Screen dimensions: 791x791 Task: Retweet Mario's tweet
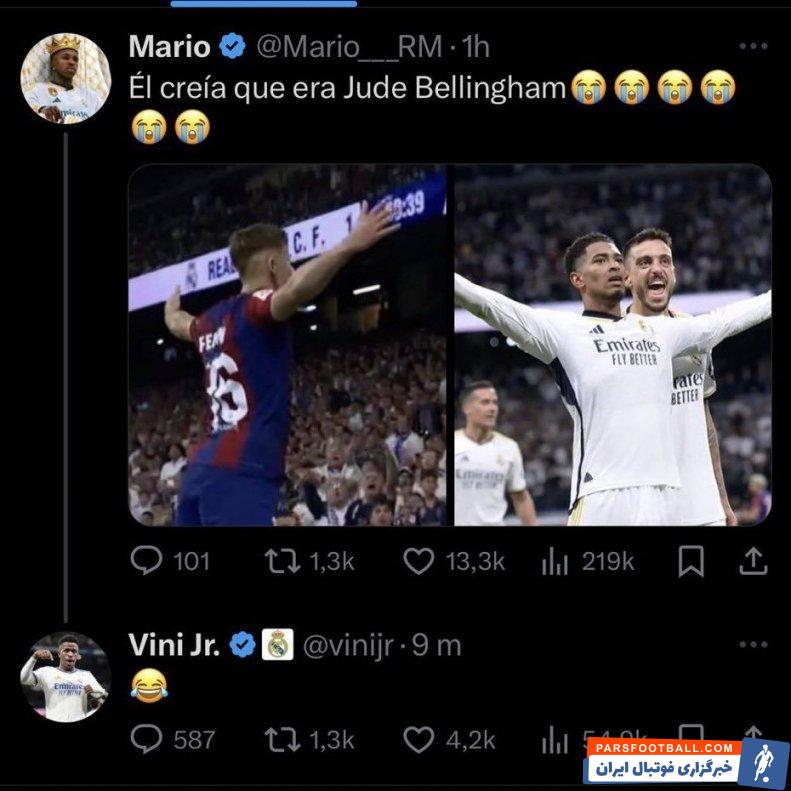281,562
